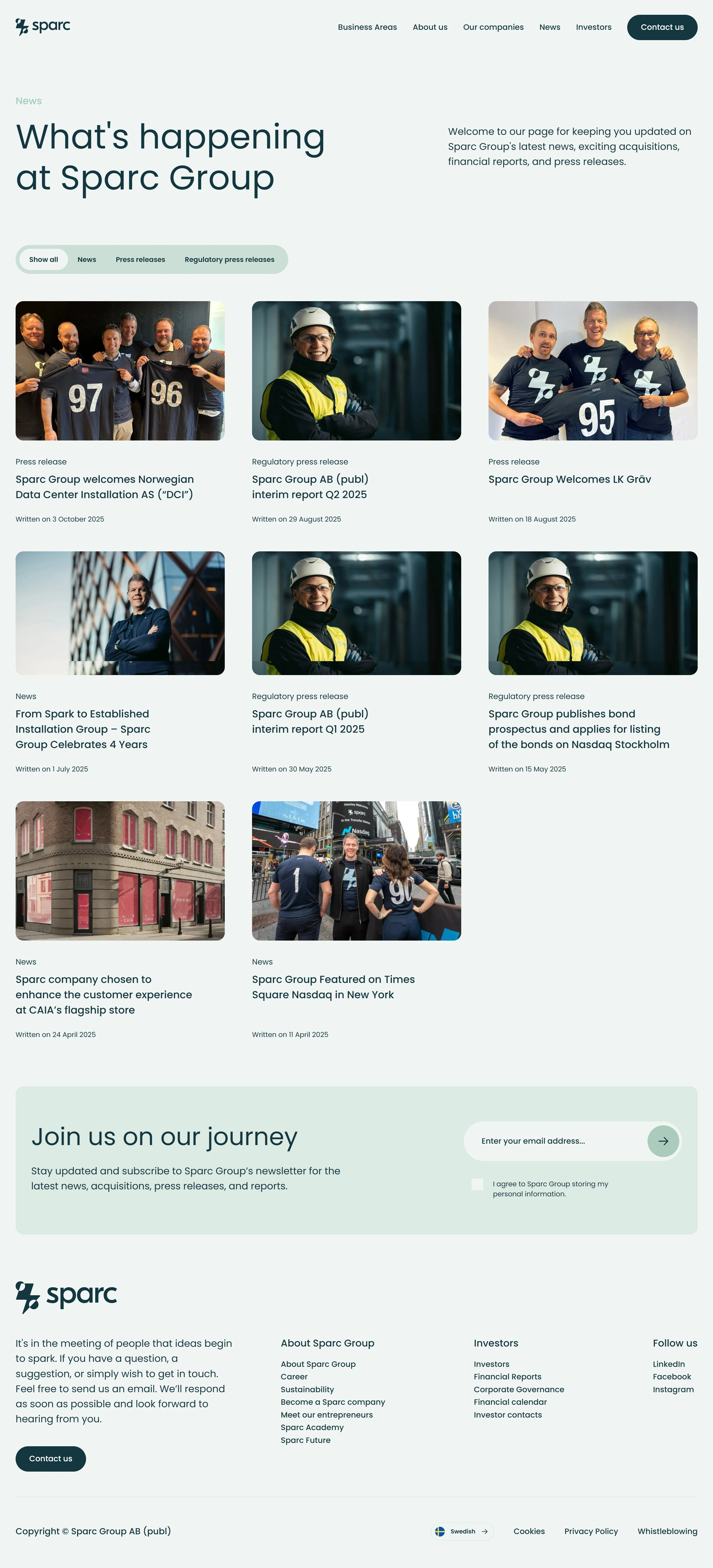Open the interim report Q2 2025 article

click(x=309, y=486)
